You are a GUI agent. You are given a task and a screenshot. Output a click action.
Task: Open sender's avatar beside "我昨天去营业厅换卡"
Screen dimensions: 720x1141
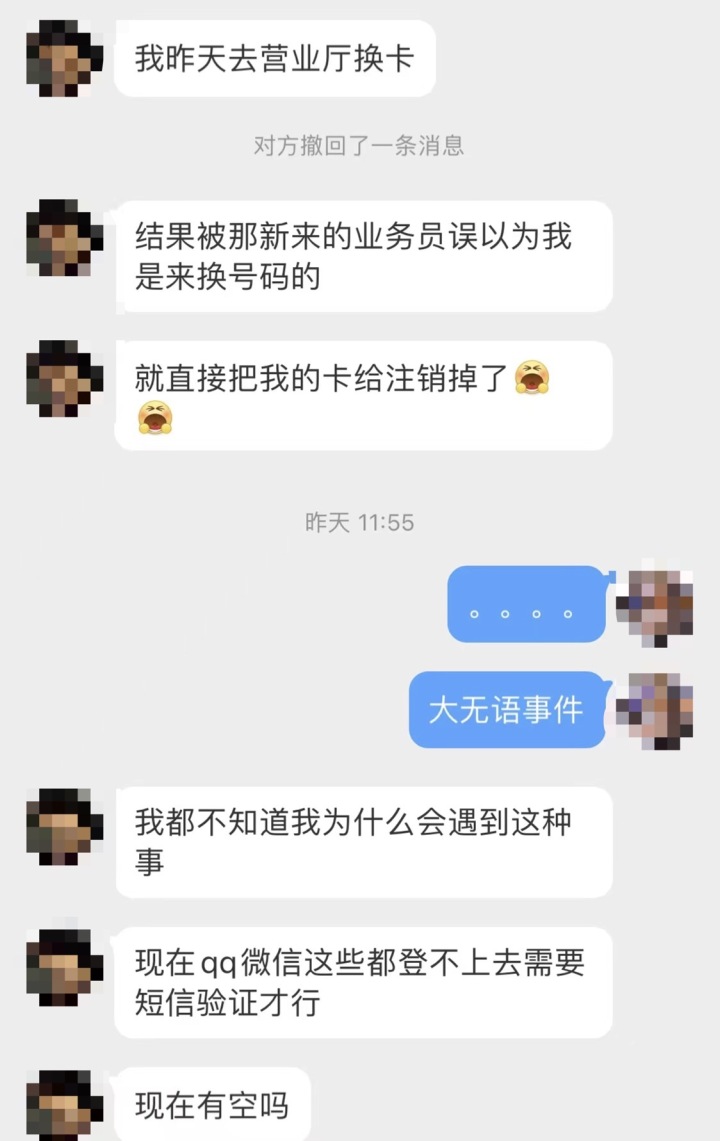(64, 58)
